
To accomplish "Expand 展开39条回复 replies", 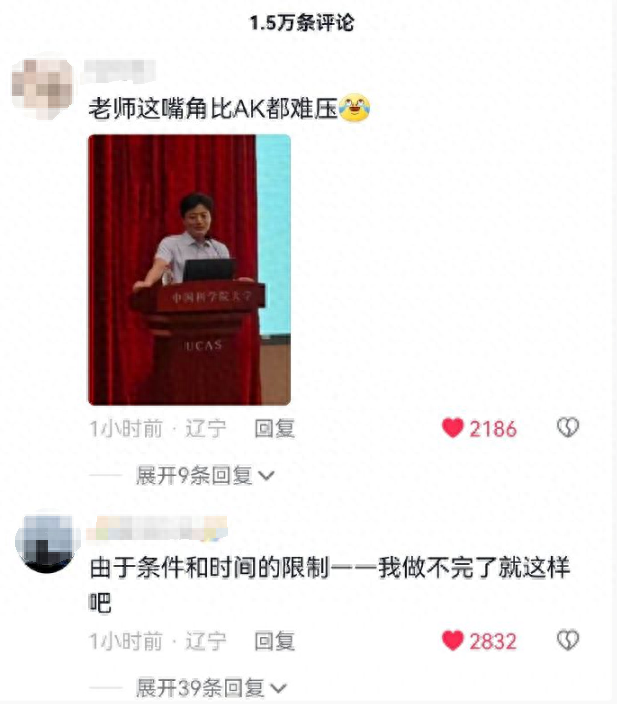I will coord(211,688).
